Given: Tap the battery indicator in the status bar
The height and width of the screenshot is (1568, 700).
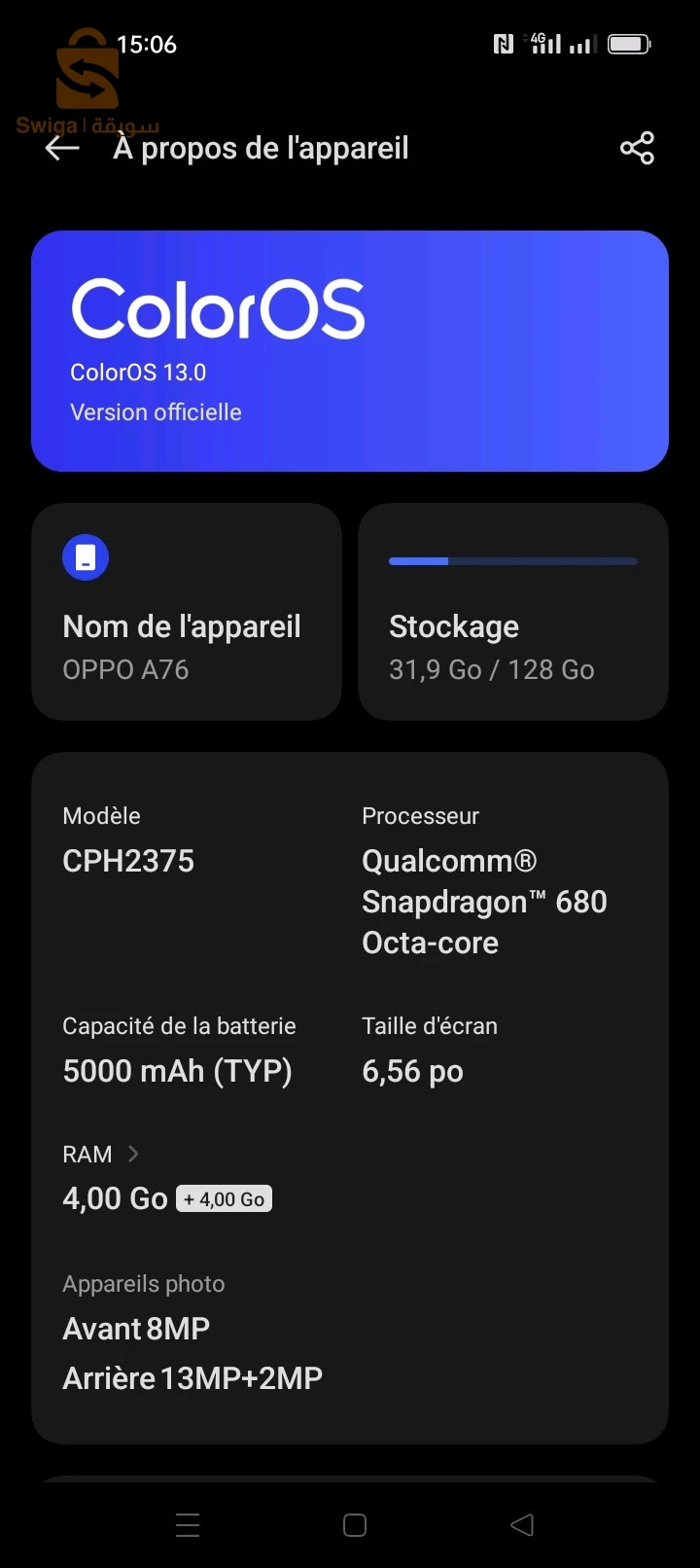Looking at the screenshot, I should point(629,43).
